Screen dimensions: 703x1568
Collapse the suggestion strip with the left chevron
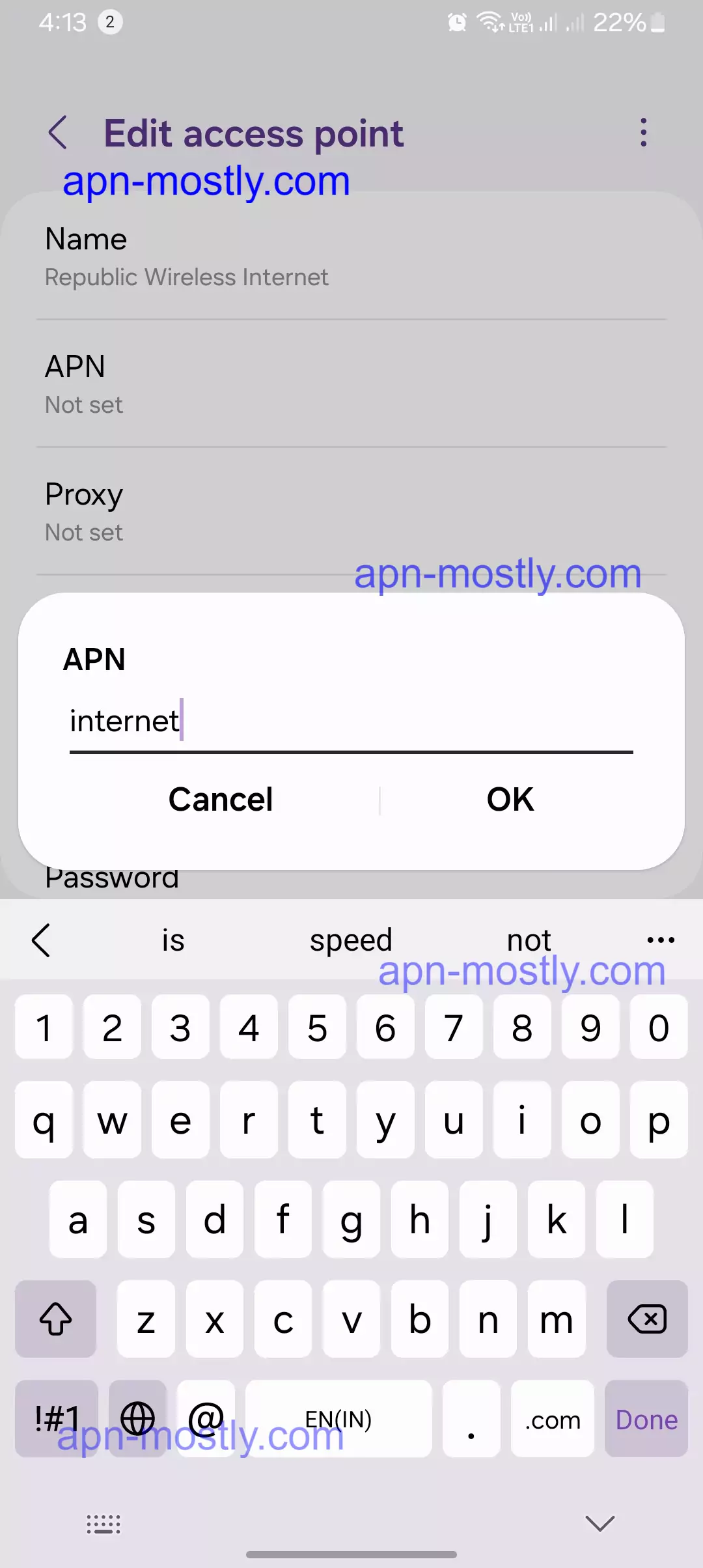pyautogui.click(x=42, y=940)
